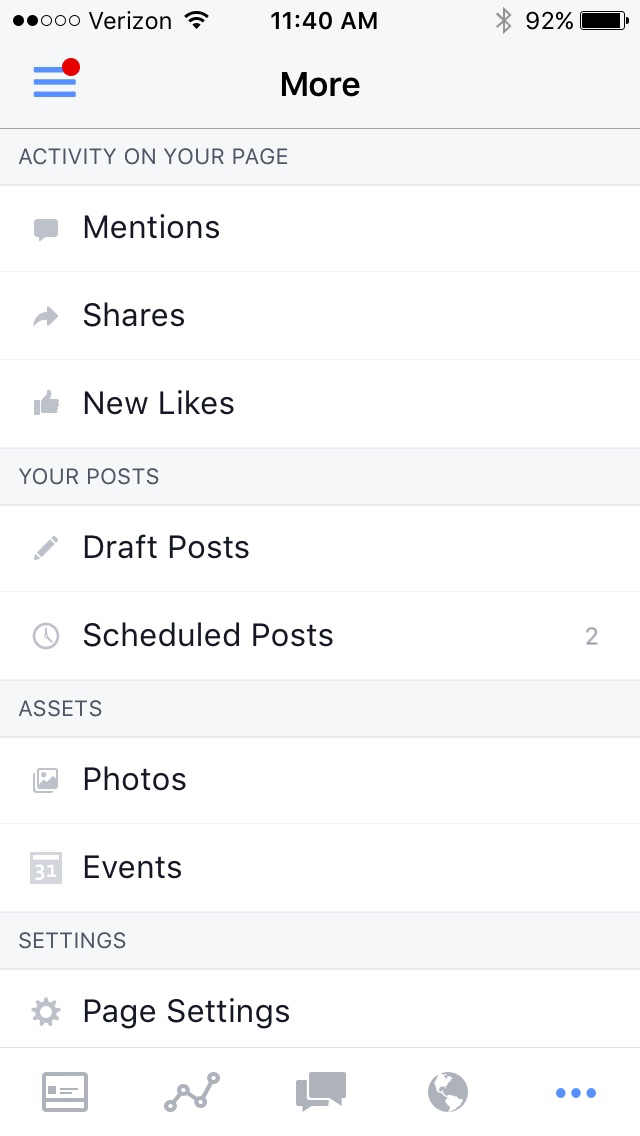This screenshot has width=640, height=1136.
Task: Open Mentions activity
Action: click(152, 228)
